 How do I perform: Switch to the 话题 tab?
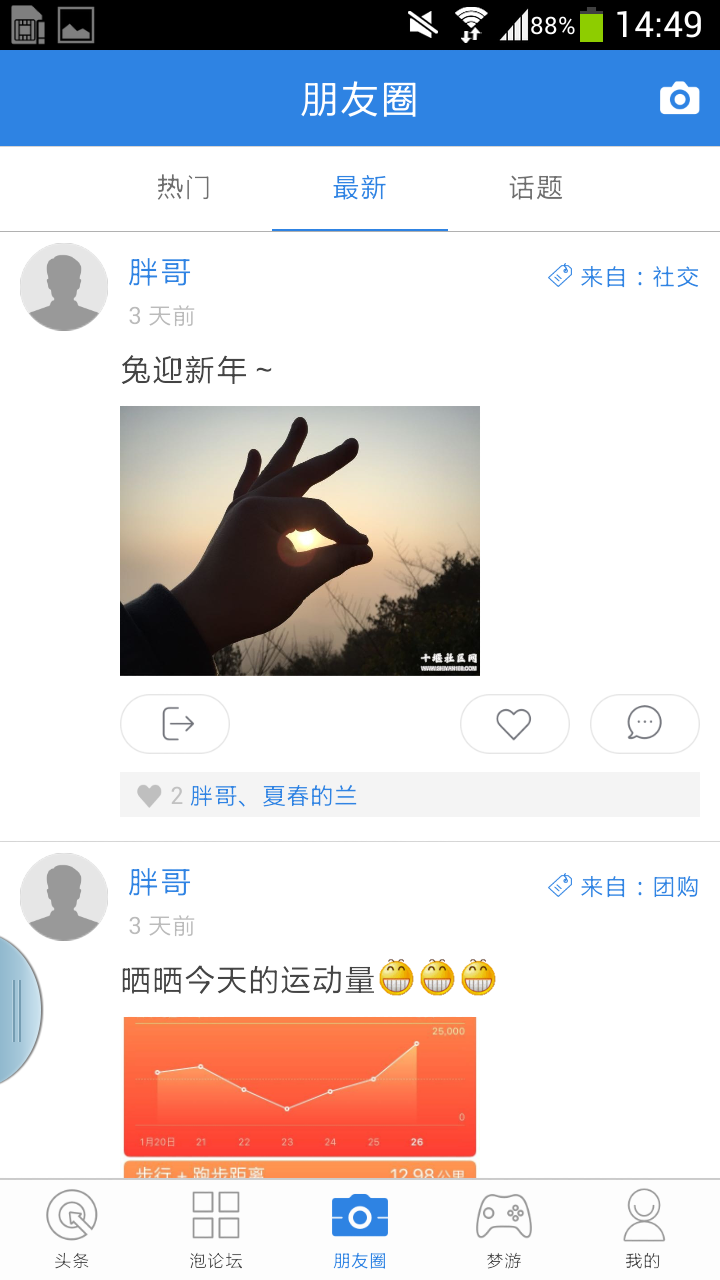pos(535,189)
